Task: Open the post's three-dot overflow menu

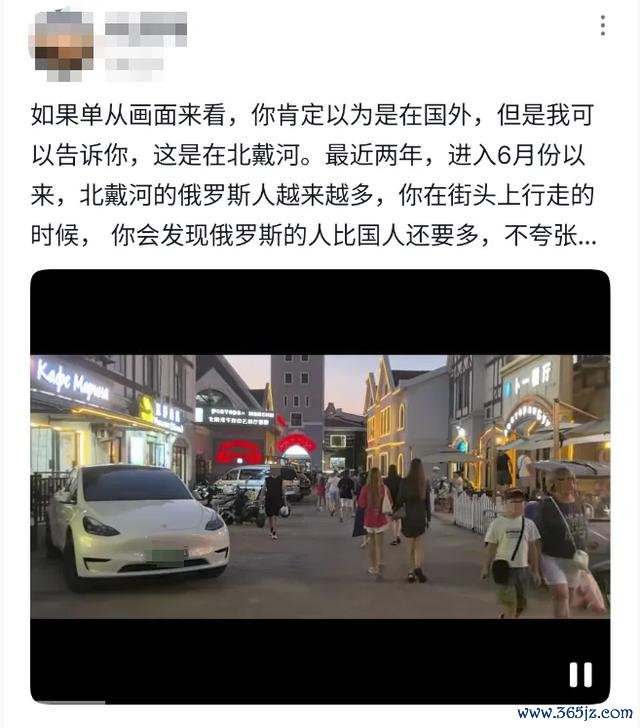Action: point(602,26)
